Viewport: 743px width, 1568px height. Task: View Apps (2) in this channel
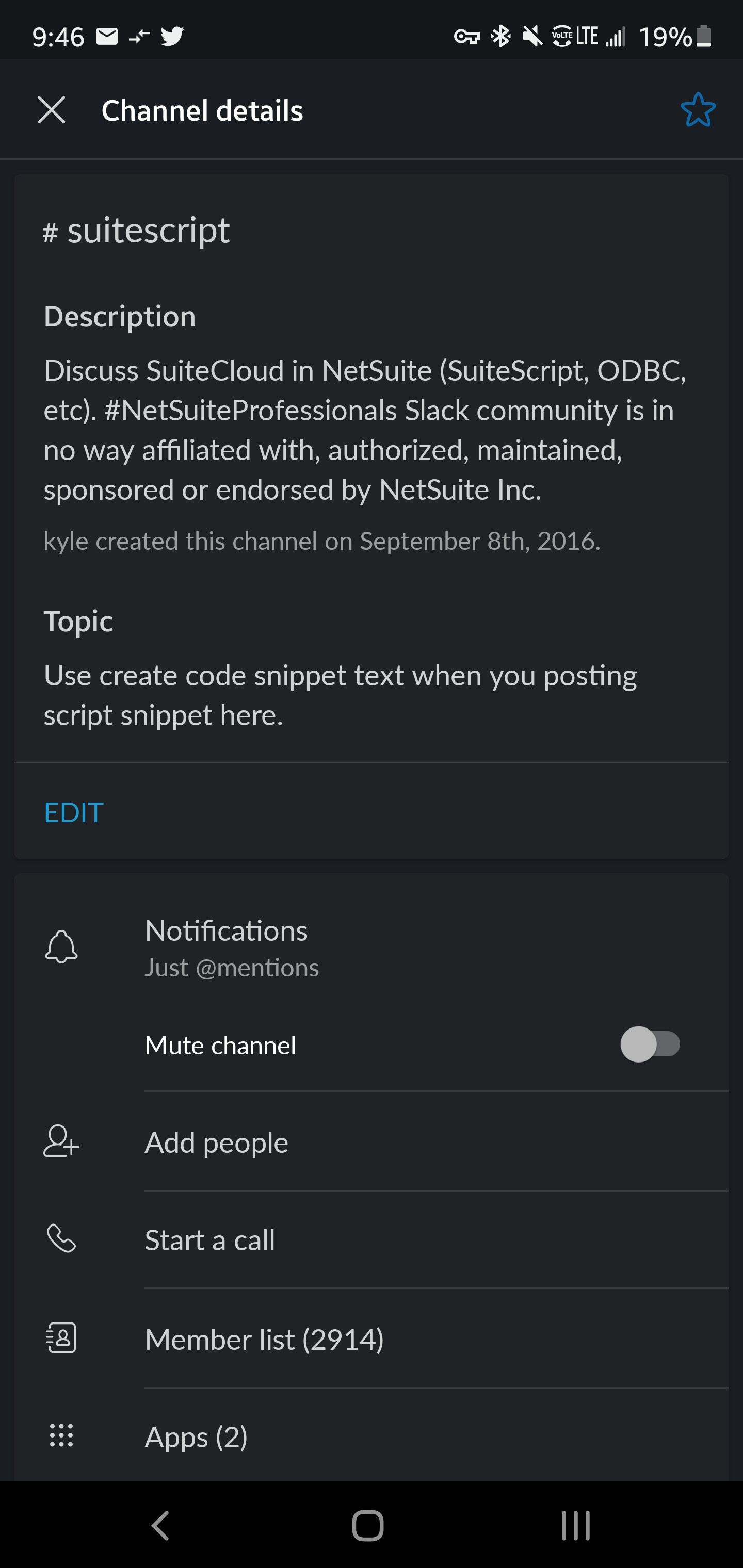pyautogui.click(x=196, y=1437)
